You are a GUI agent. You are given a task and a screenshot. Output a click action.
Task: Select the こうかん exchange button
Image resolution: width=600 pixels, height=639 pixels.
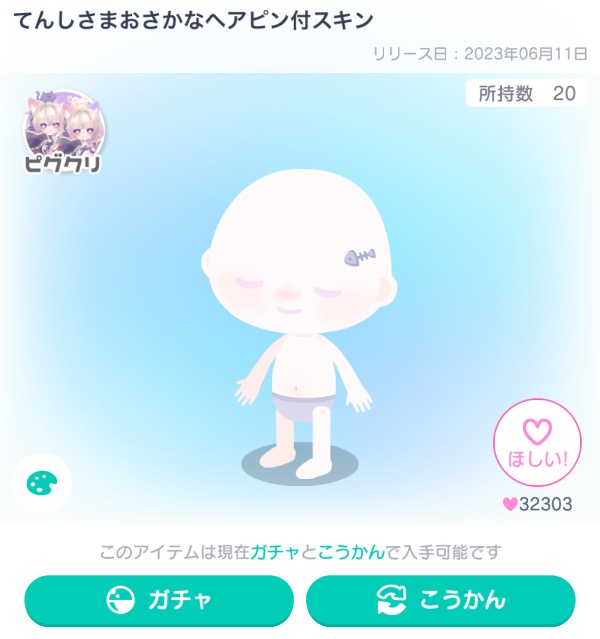pyautogui.click(x=440, y=600)
